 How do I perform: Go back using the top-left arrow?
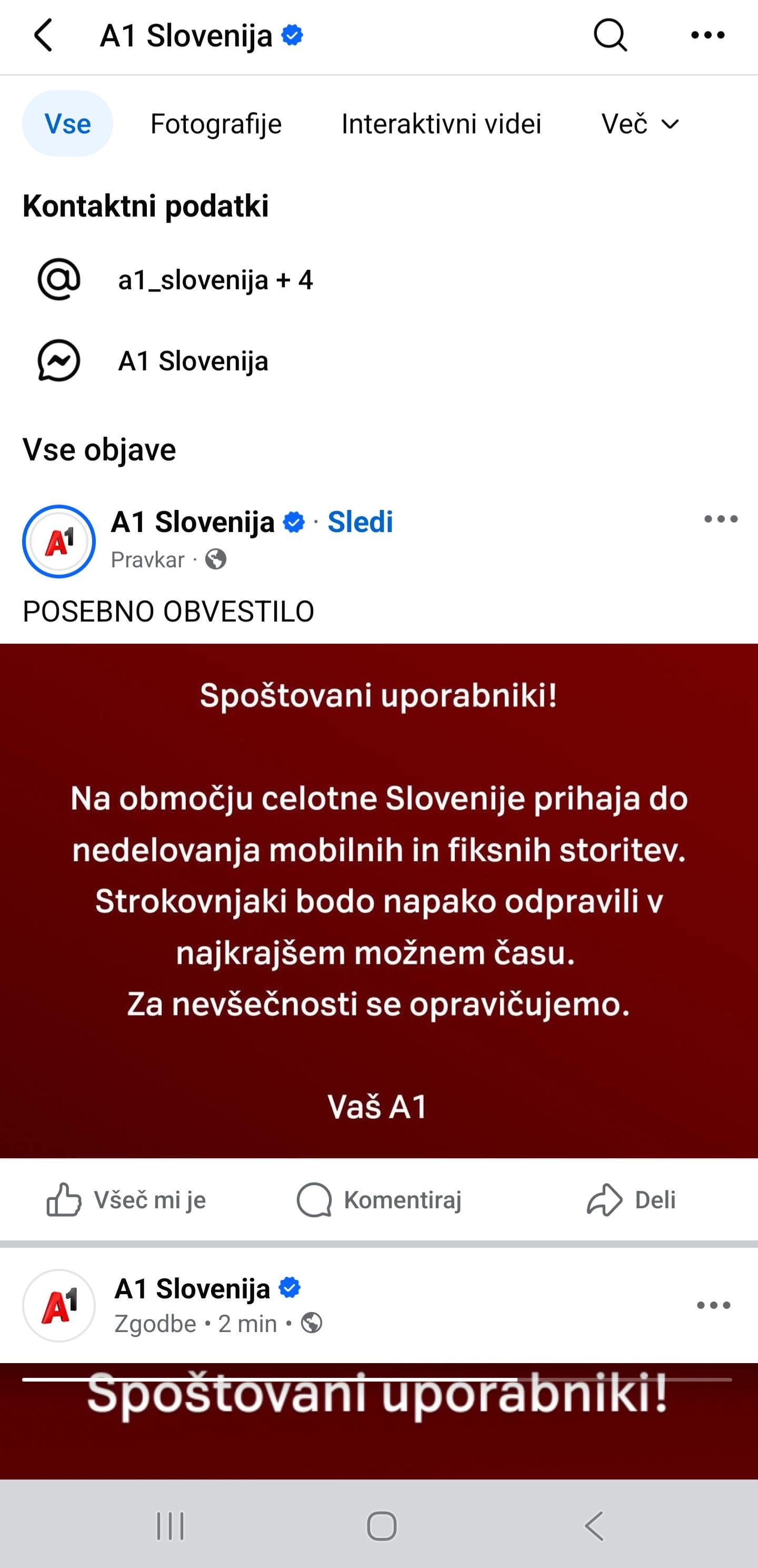click(x=43, y=35)
